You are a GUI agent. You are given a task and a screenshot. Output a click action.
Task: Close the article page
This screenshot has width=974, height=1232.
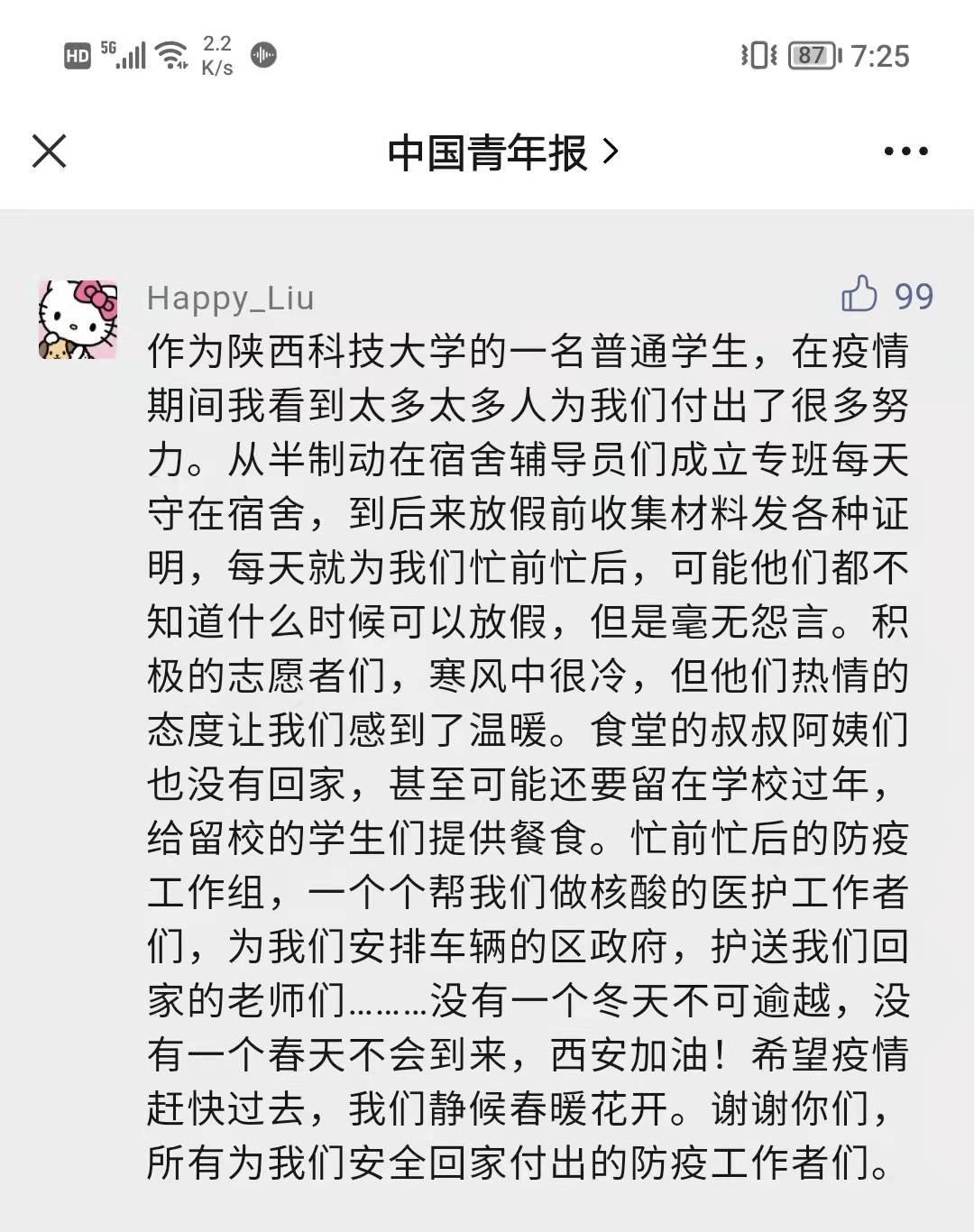pyautogui.click(x=50, y=152)
